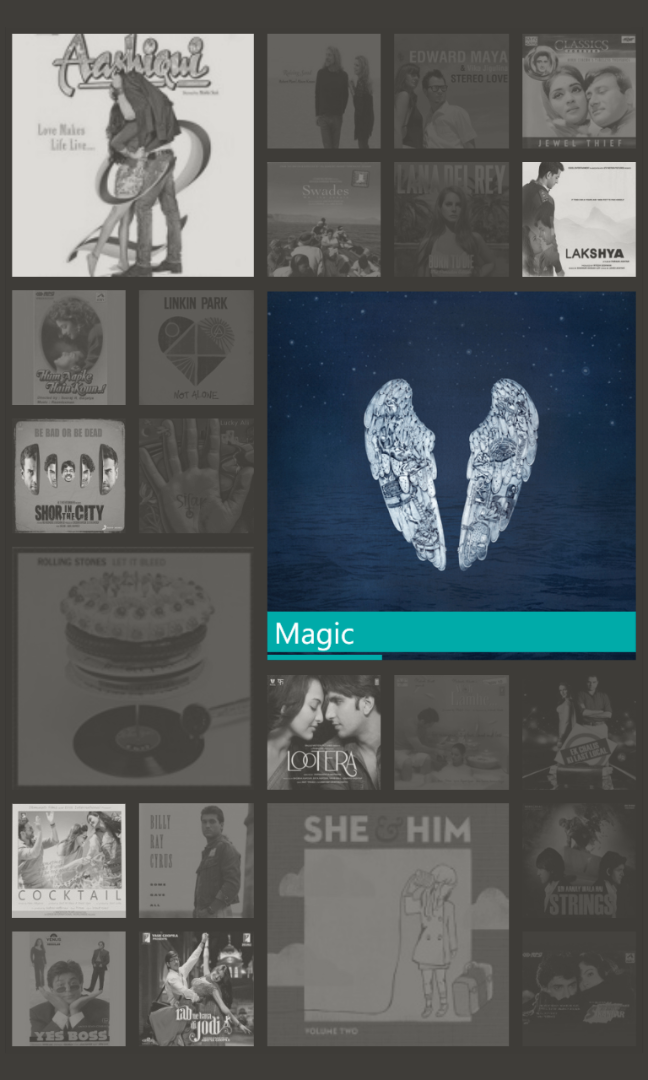Open the Aashiqui album tile
Viewport: 648px width, 1080px height.
coord(132,155)
